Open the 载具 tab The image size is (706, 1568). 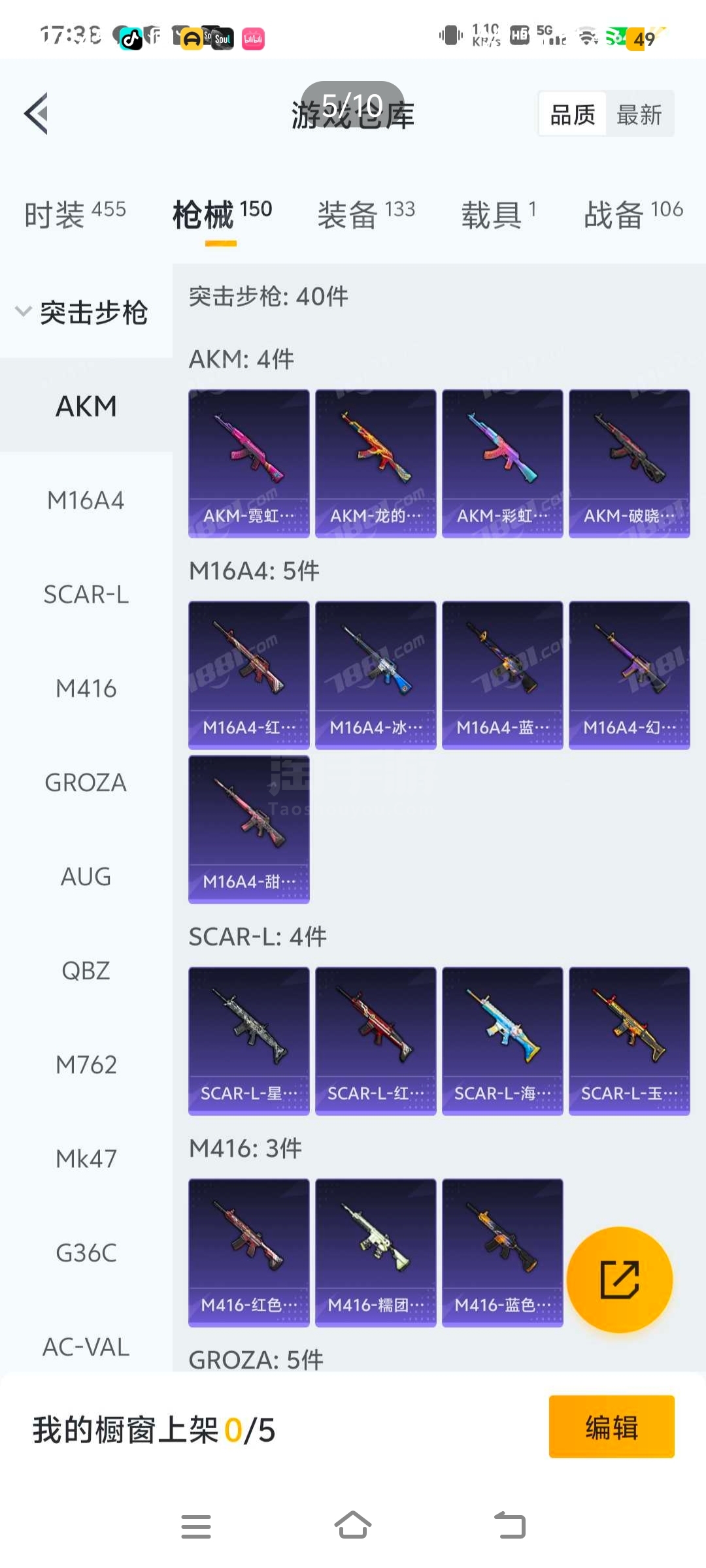pyautogui.click(x=499, y=214)
